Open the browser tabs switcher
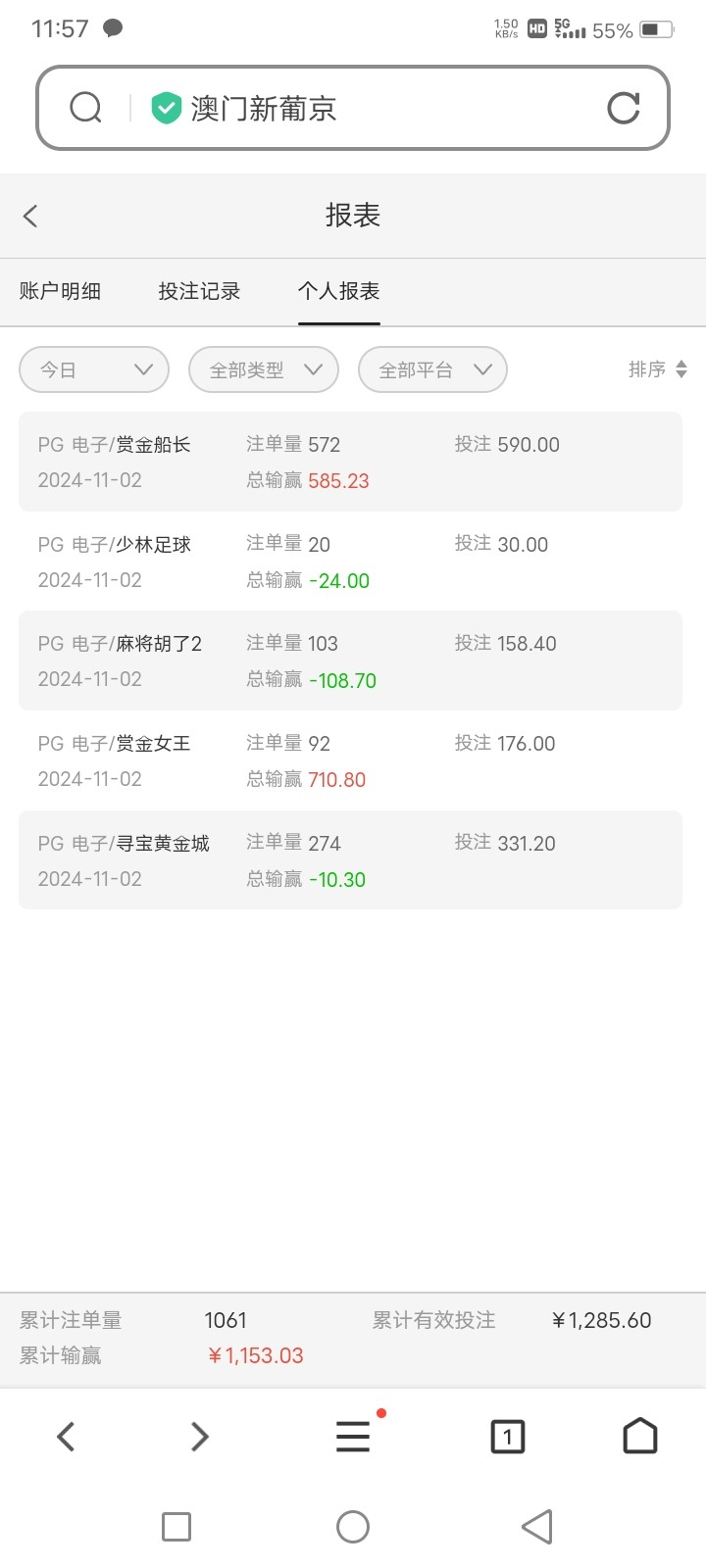This screenshot has width=706, height=1568. point(507,1437)
